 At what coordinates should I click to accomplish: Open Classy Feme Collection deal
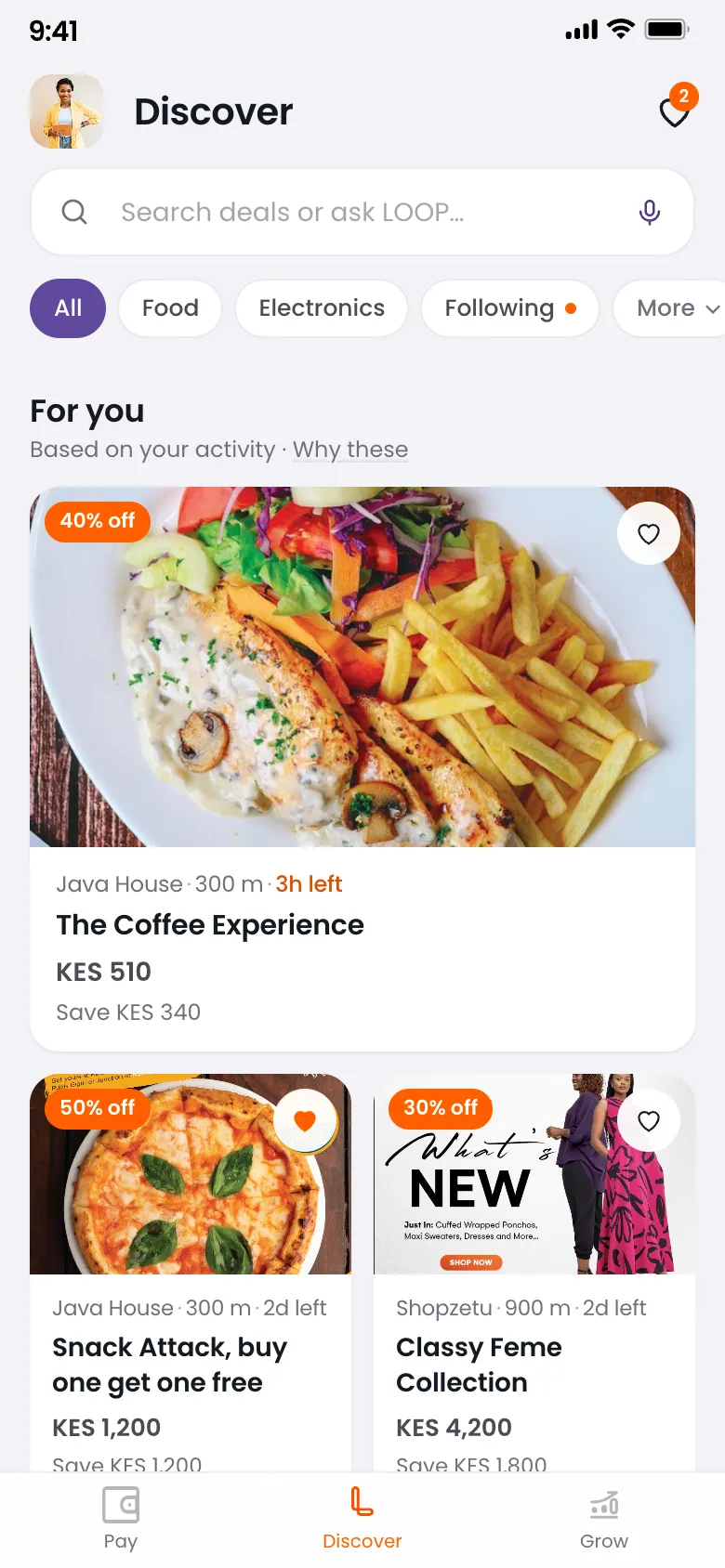click(x=534, y=1273)
